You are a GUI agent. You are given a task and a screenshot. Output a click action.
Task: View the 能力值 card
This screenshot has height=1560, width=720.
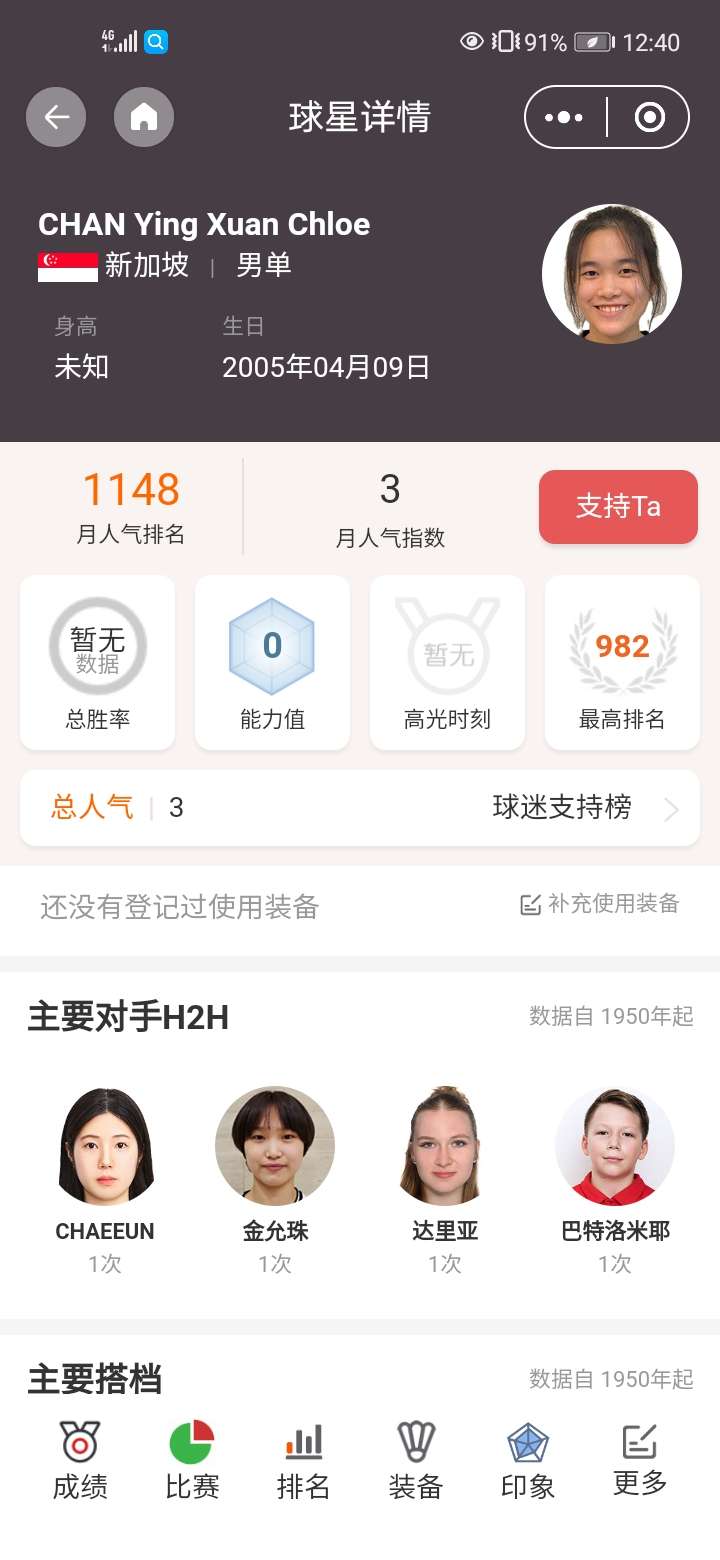272,662
